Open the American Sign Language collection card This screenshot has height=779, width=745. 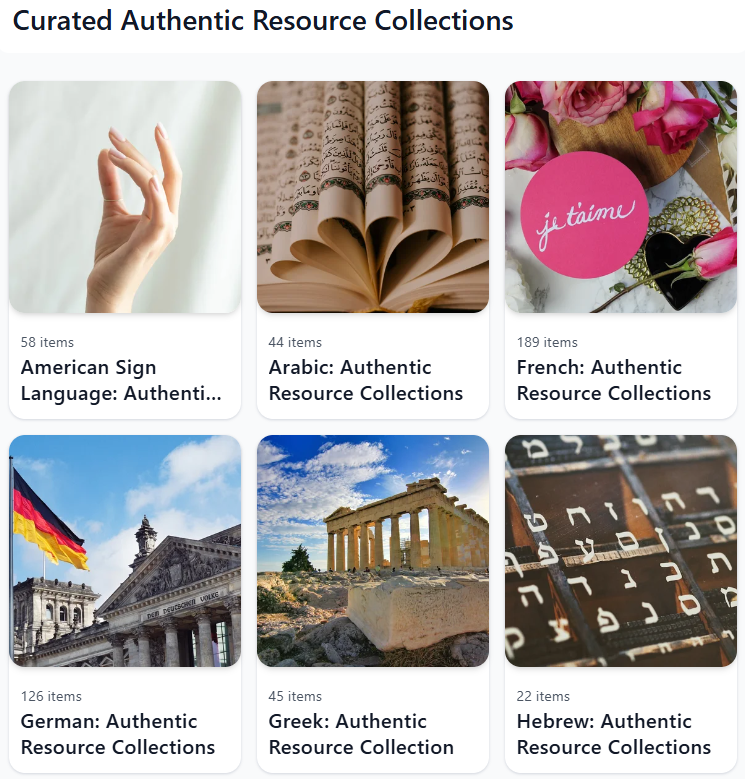[x=124, y=380]
